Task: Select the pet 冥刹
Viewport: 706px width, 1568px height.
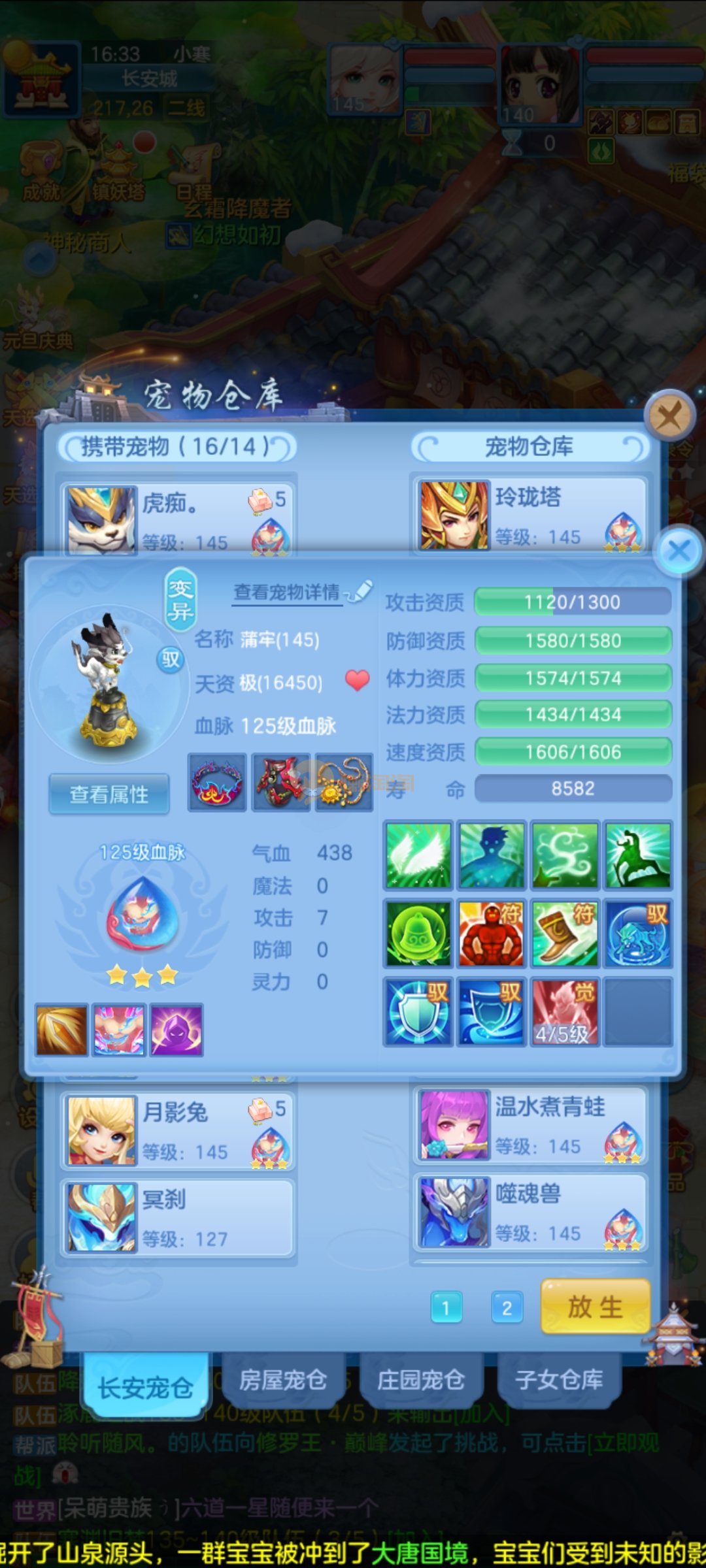Action: point(178,1218)
